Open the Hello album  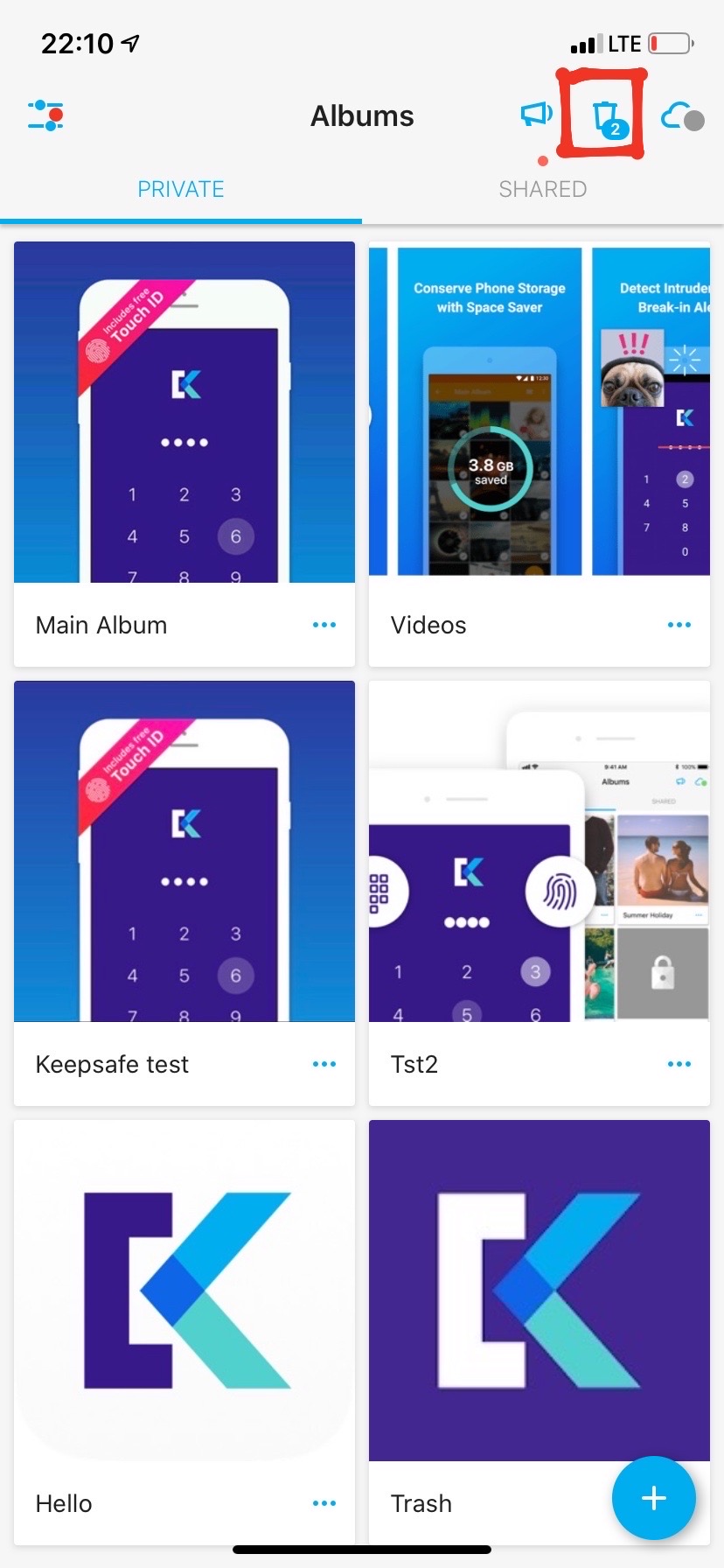click(184, 1291)
